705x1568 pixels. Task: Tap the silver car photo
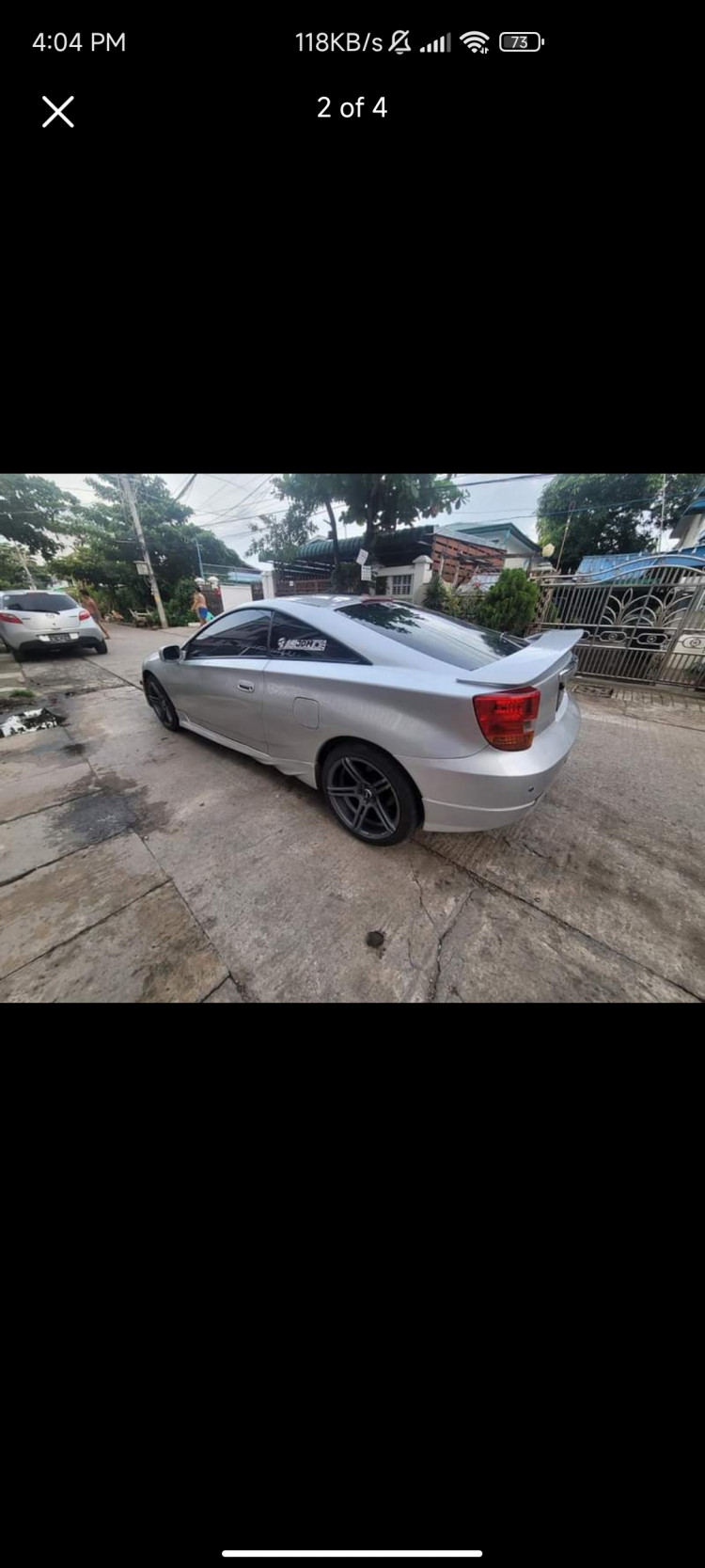[352, 737]
